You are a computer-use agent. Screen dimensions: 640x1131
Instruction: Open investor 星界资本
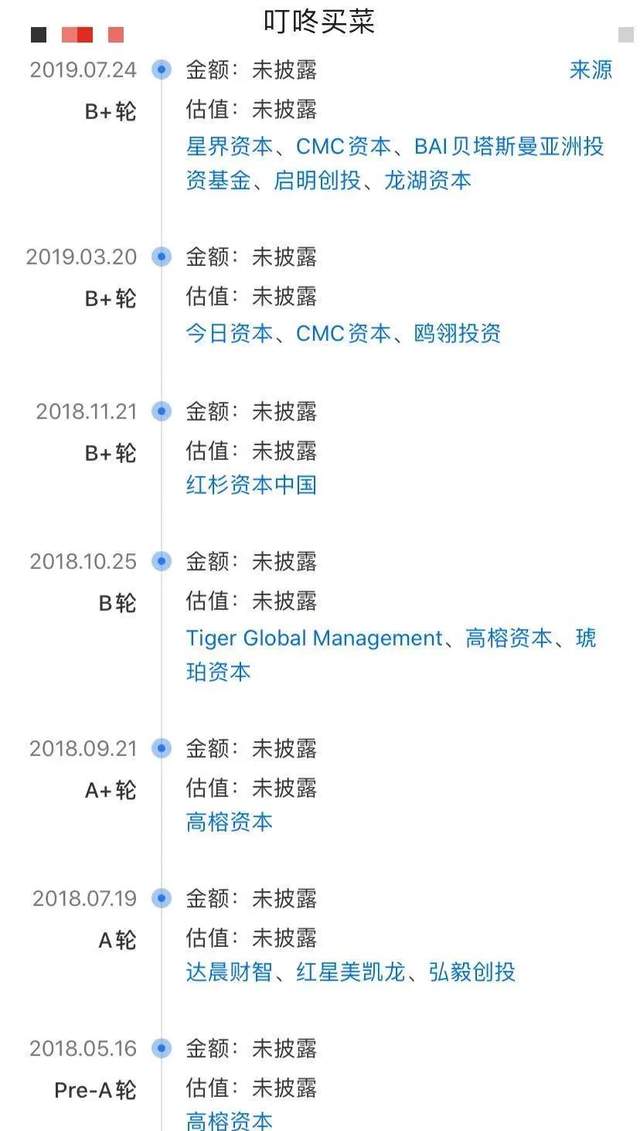(x=229, y=146)
